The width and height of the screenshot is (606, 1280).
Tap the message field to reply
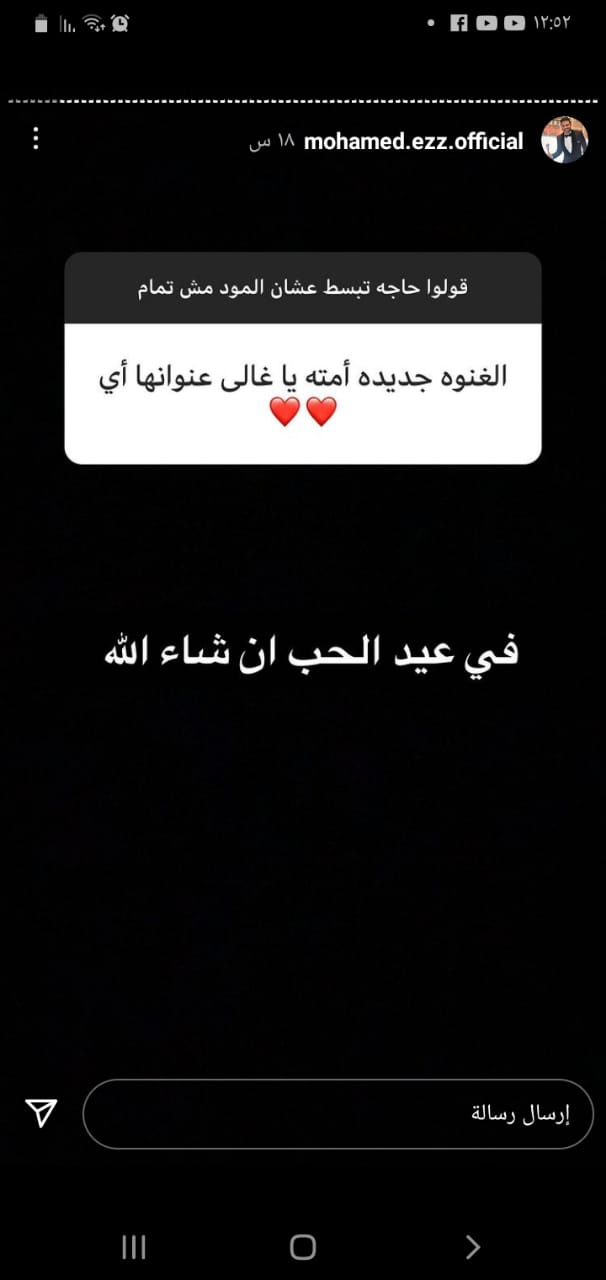pyautogui.click(x=338, y=1114)
